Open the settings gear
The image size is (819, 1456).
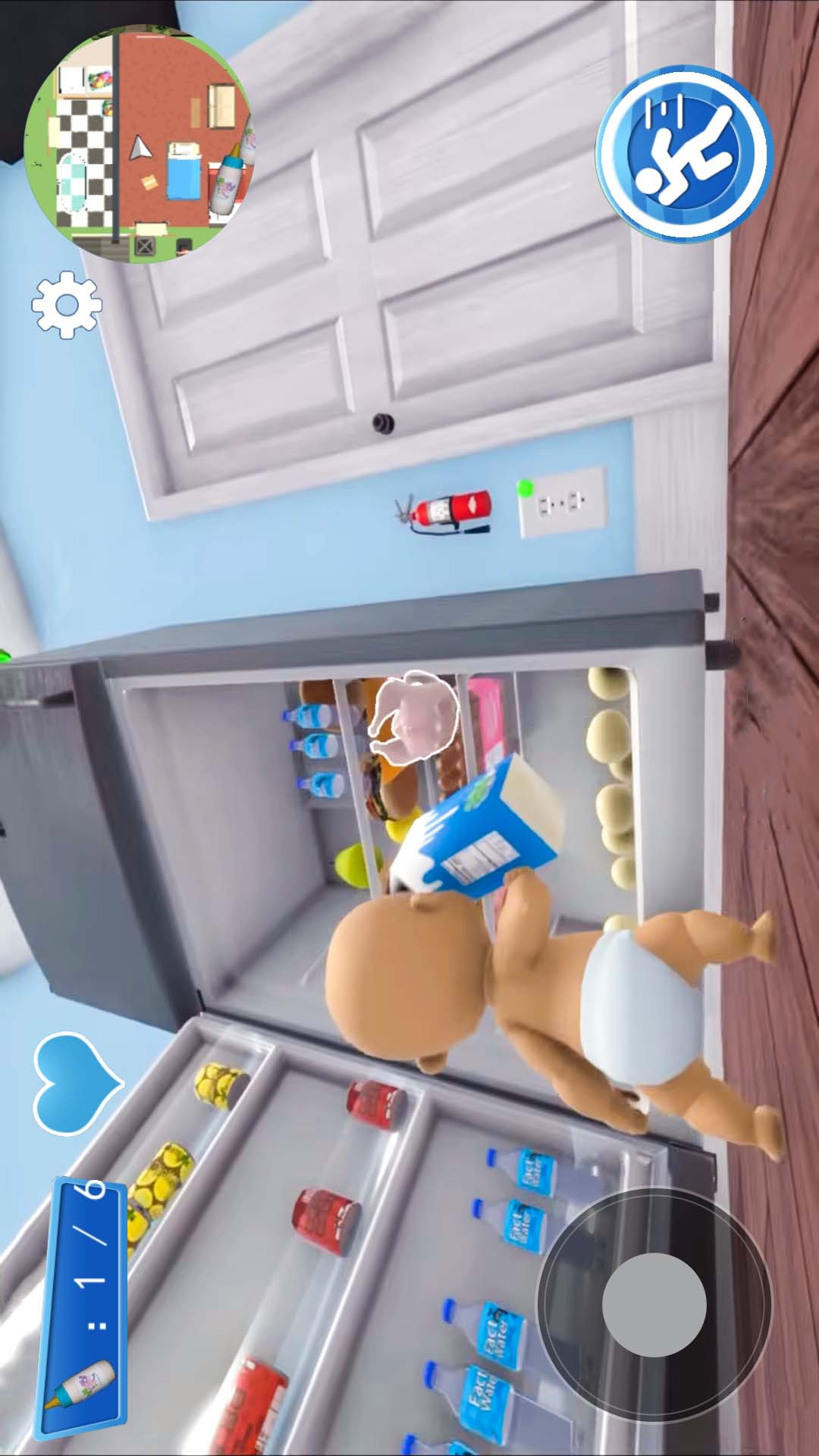[x=67, y=305]
